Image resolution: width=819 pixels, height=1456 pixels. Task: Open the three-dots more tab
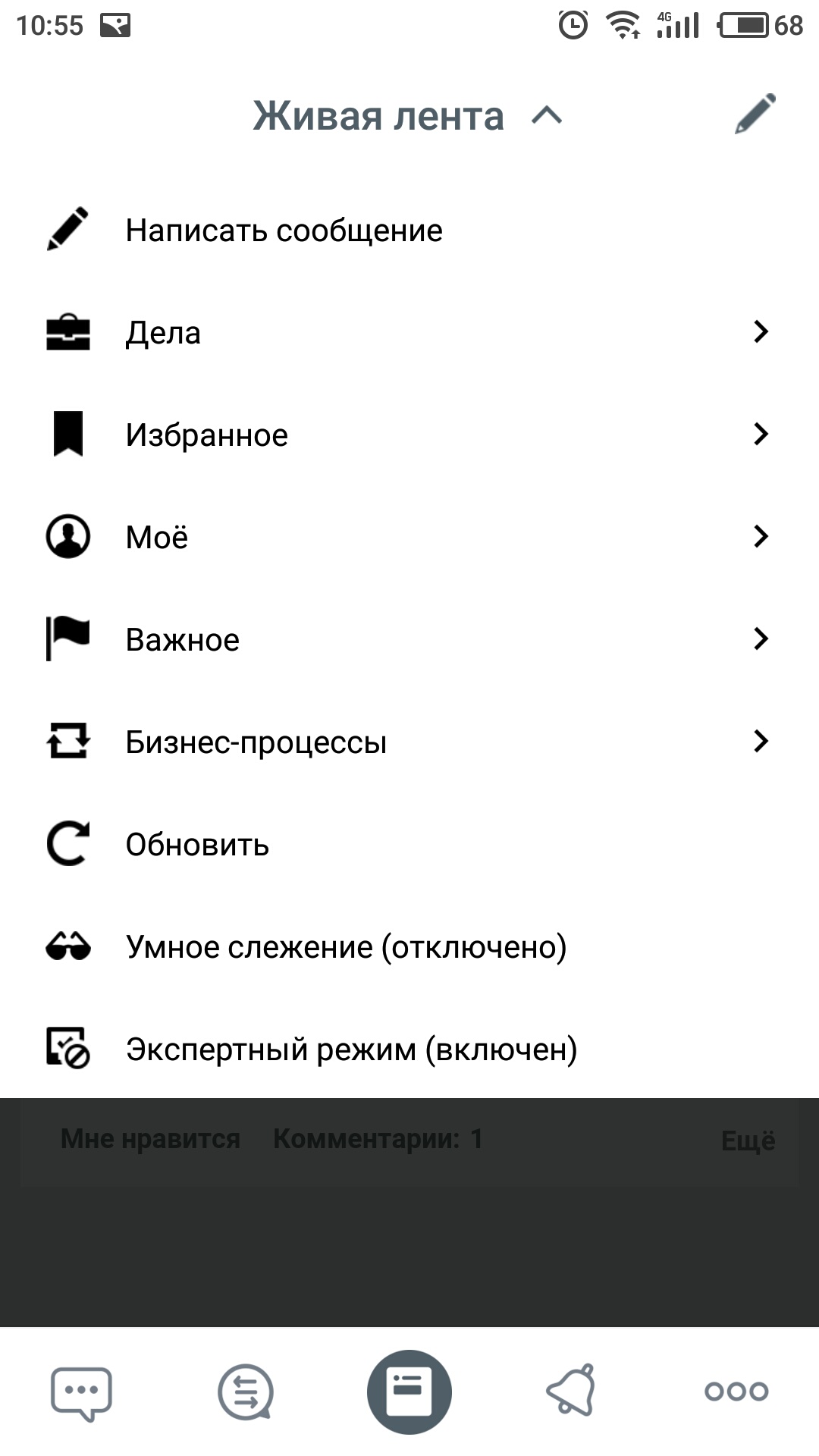pos(736,1392)
